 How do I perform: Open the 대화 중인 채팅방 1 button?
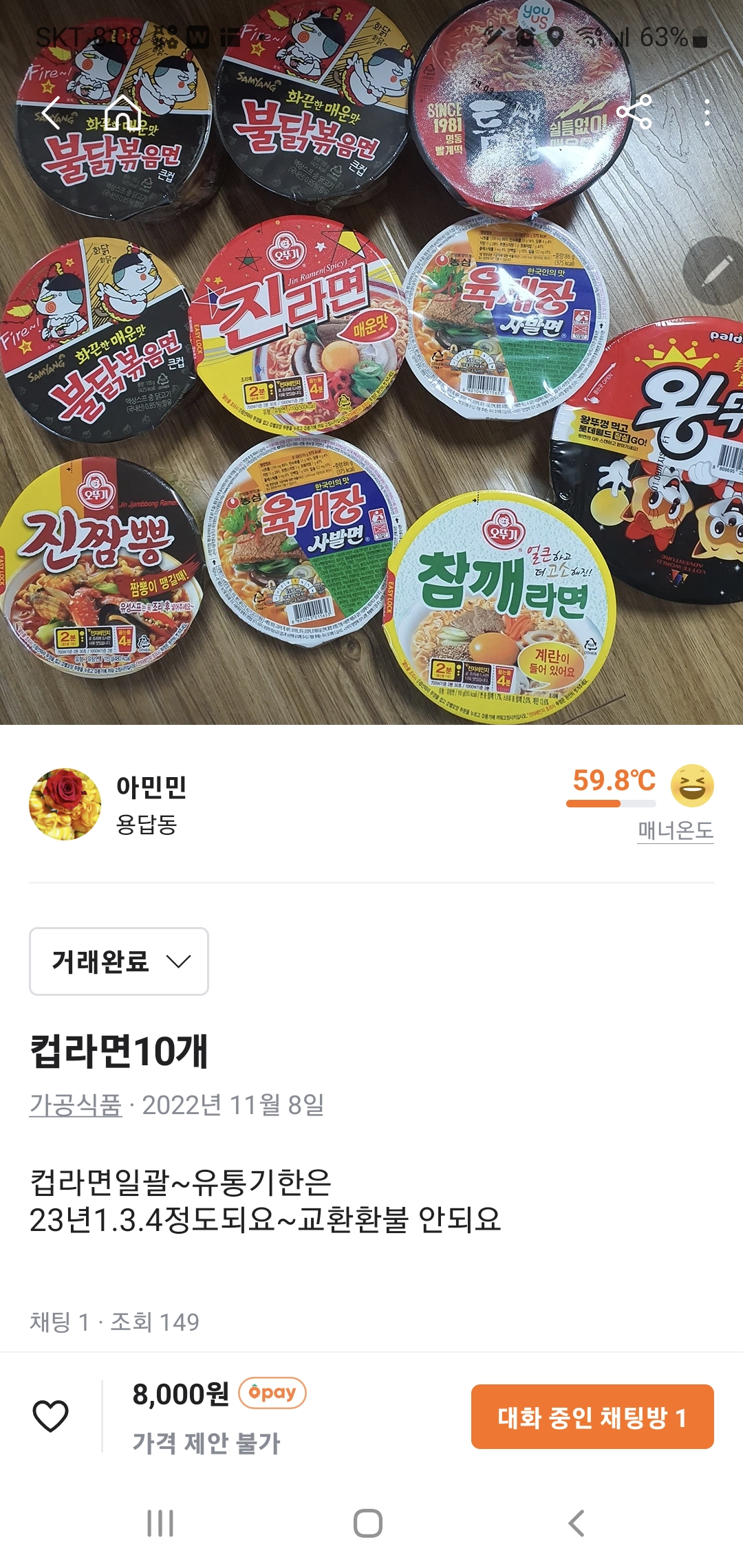point(592,1417)
